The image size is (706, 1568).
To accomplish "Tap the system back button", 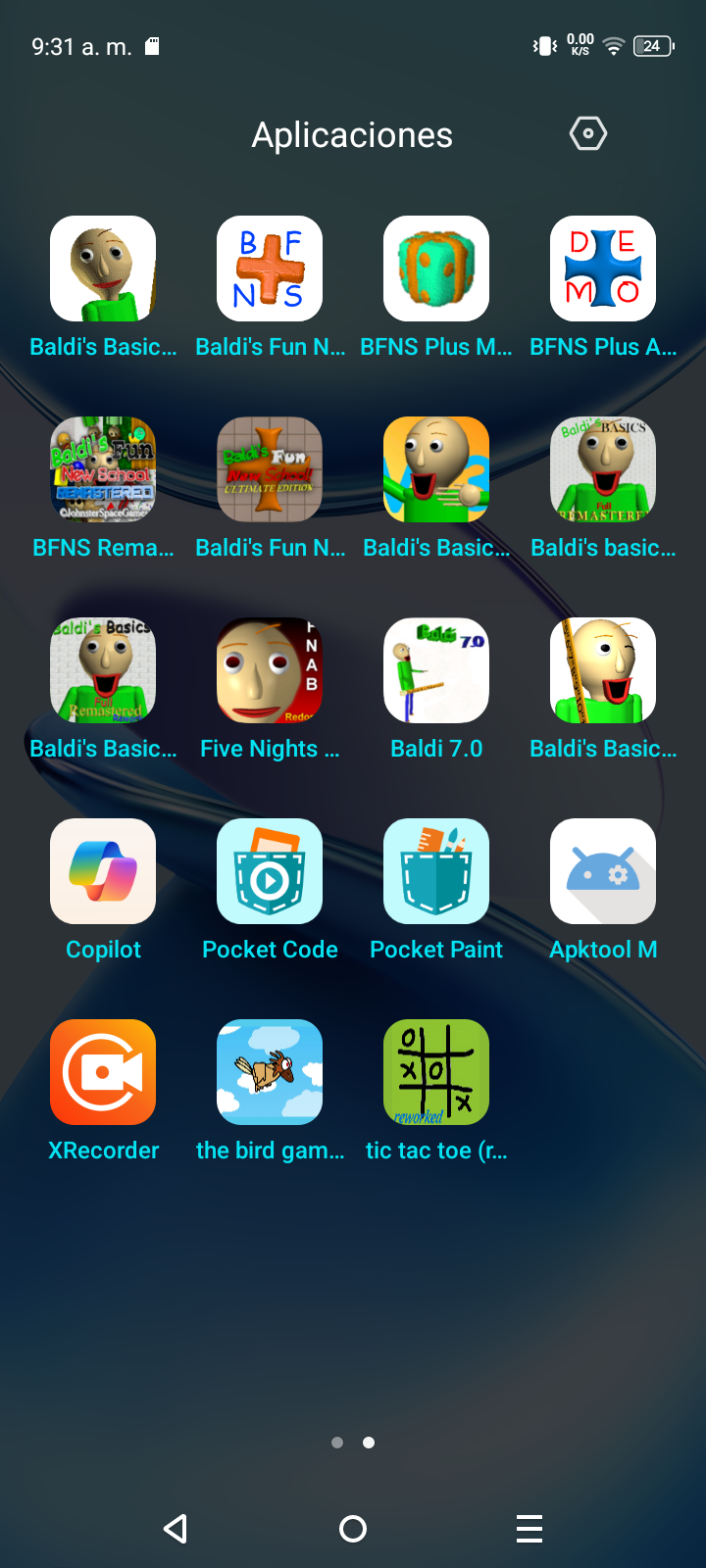I will pyautogui.click(x=176, y=1529).
